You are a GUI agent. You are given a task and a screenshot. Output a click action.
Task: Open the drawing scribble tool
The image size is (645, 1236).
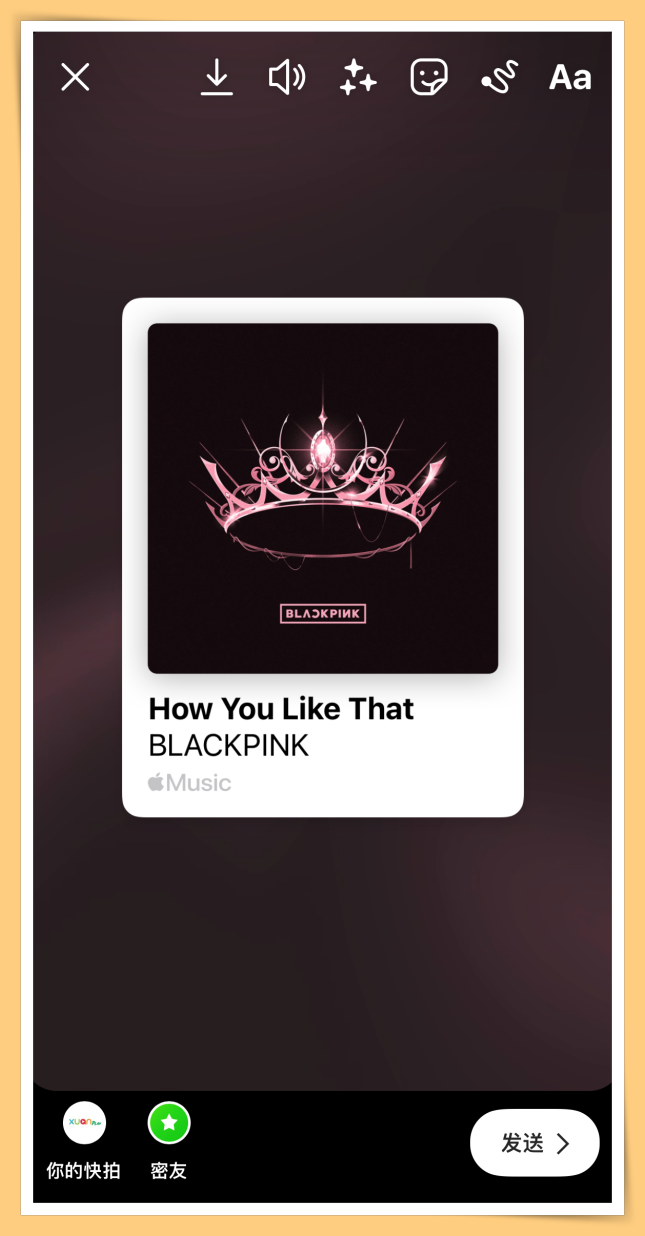(499, 77)
